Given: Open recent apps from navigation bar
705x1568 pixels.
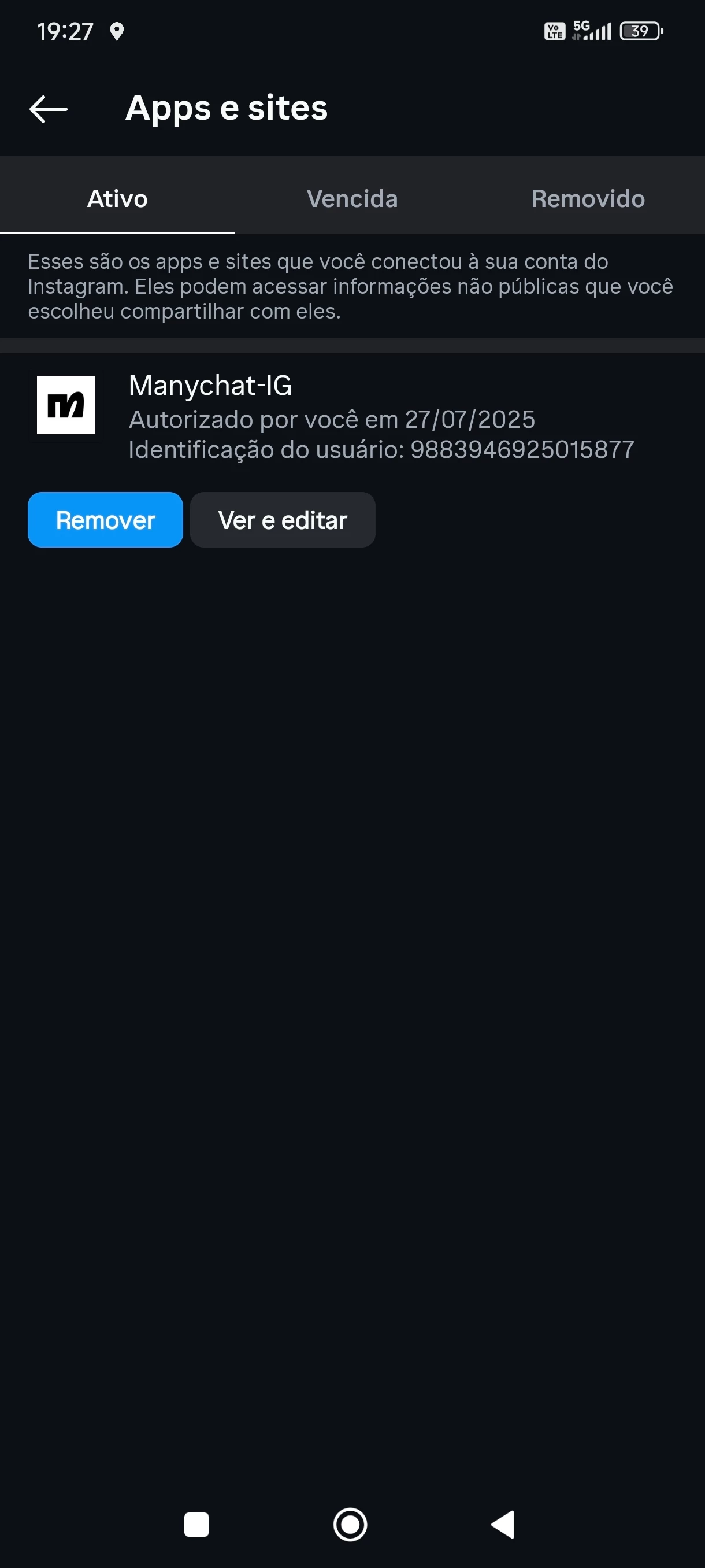Looking at the screenshot, I should tap(196, 1525).
